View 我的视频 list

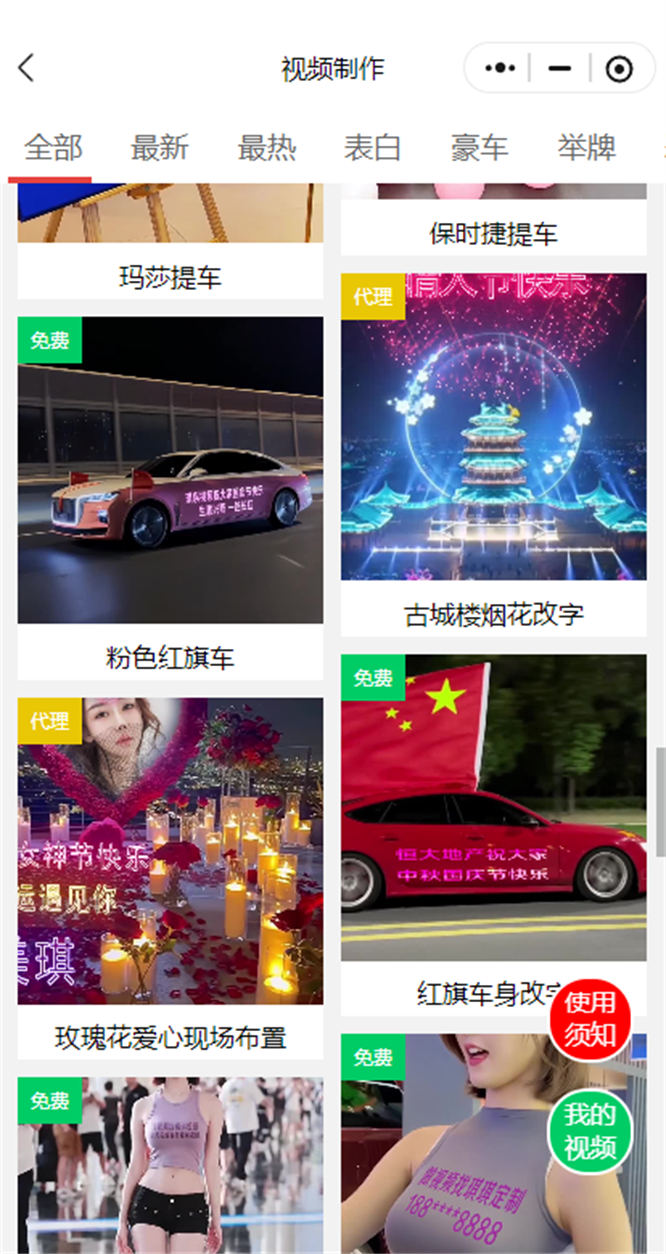point(590,1131)
